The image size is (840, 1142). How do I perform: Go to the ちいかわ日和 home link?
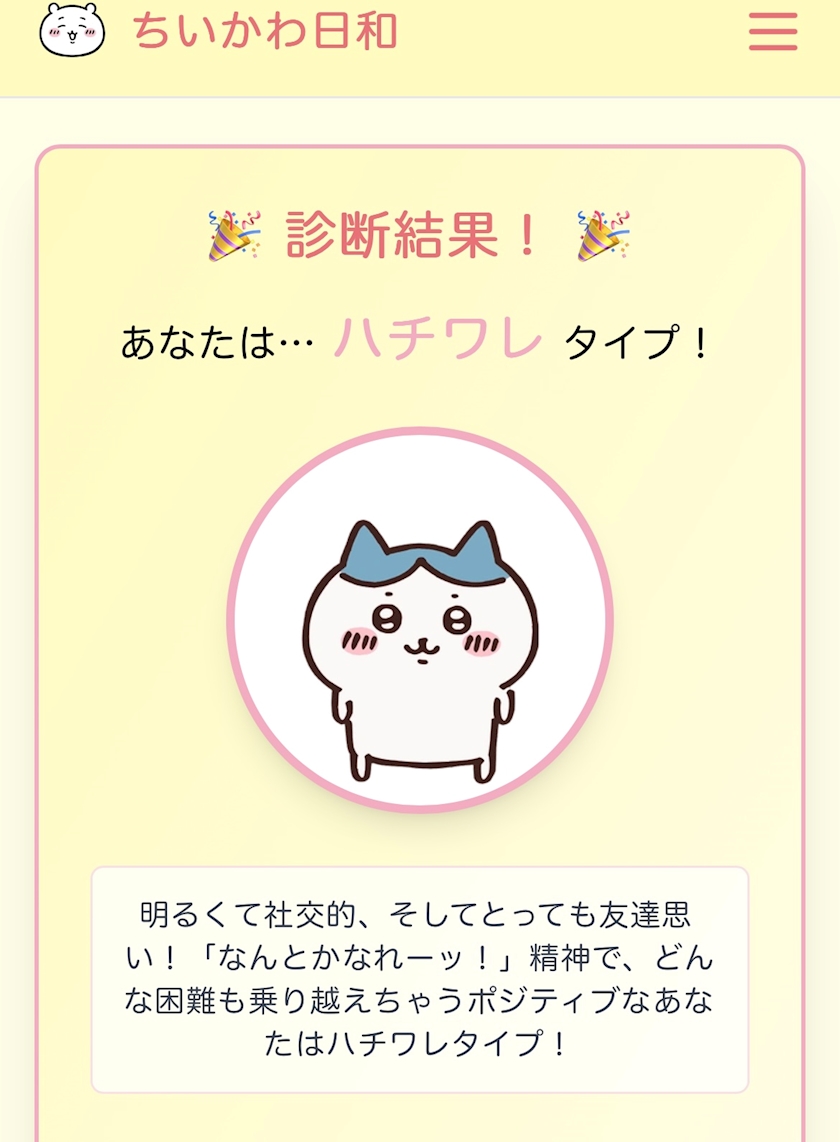(x=264, y=32)
